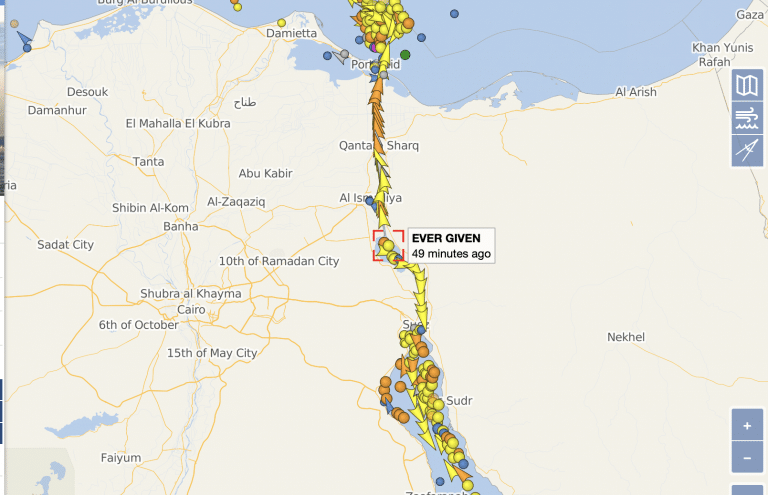Screen dimensions: 768x495
Task: Toggle the wind overlay layer
Action: 747,119
